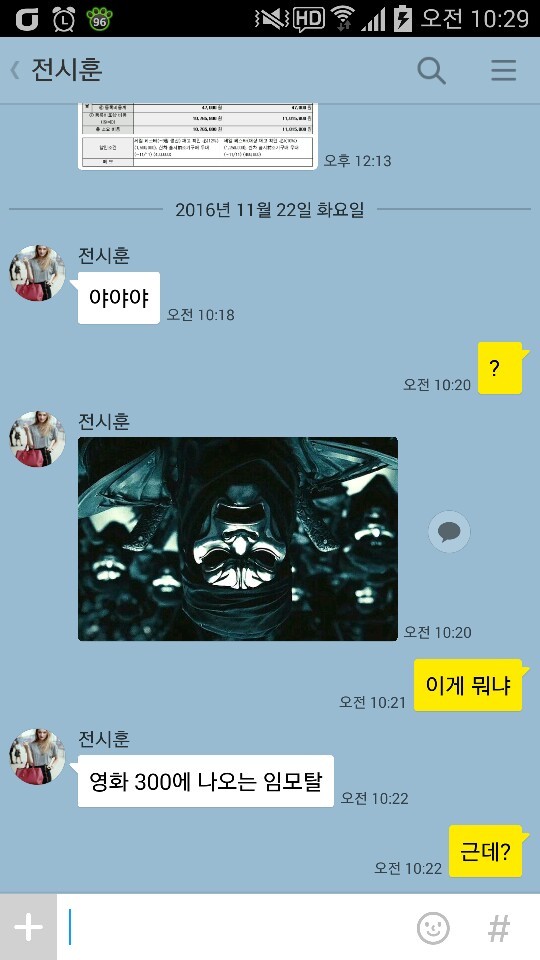This screenshot has height=960, width=540.
Task: Search within this conversation
Action: point(432,70)
